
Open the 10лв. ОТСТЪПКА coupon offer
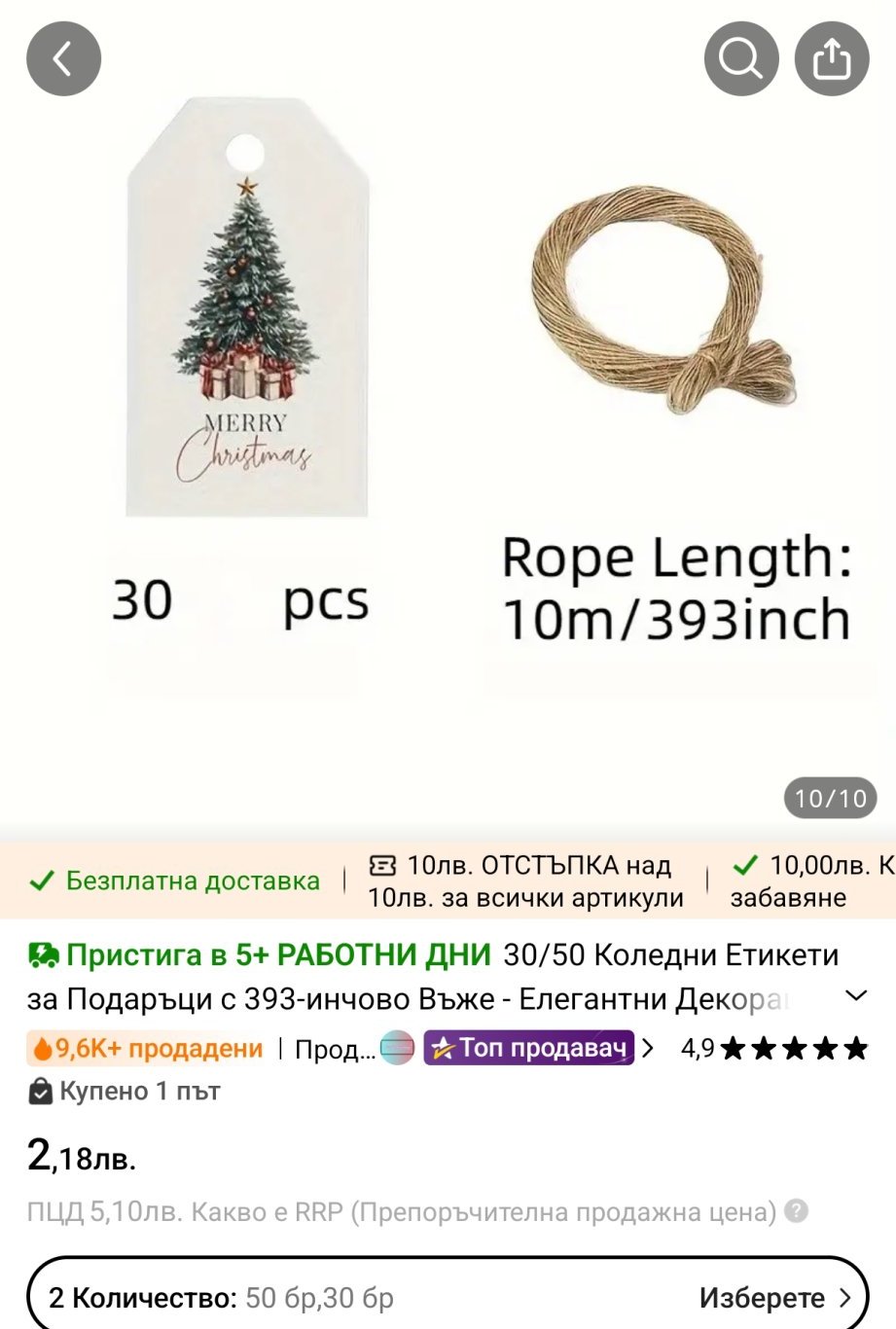(525, 880)
